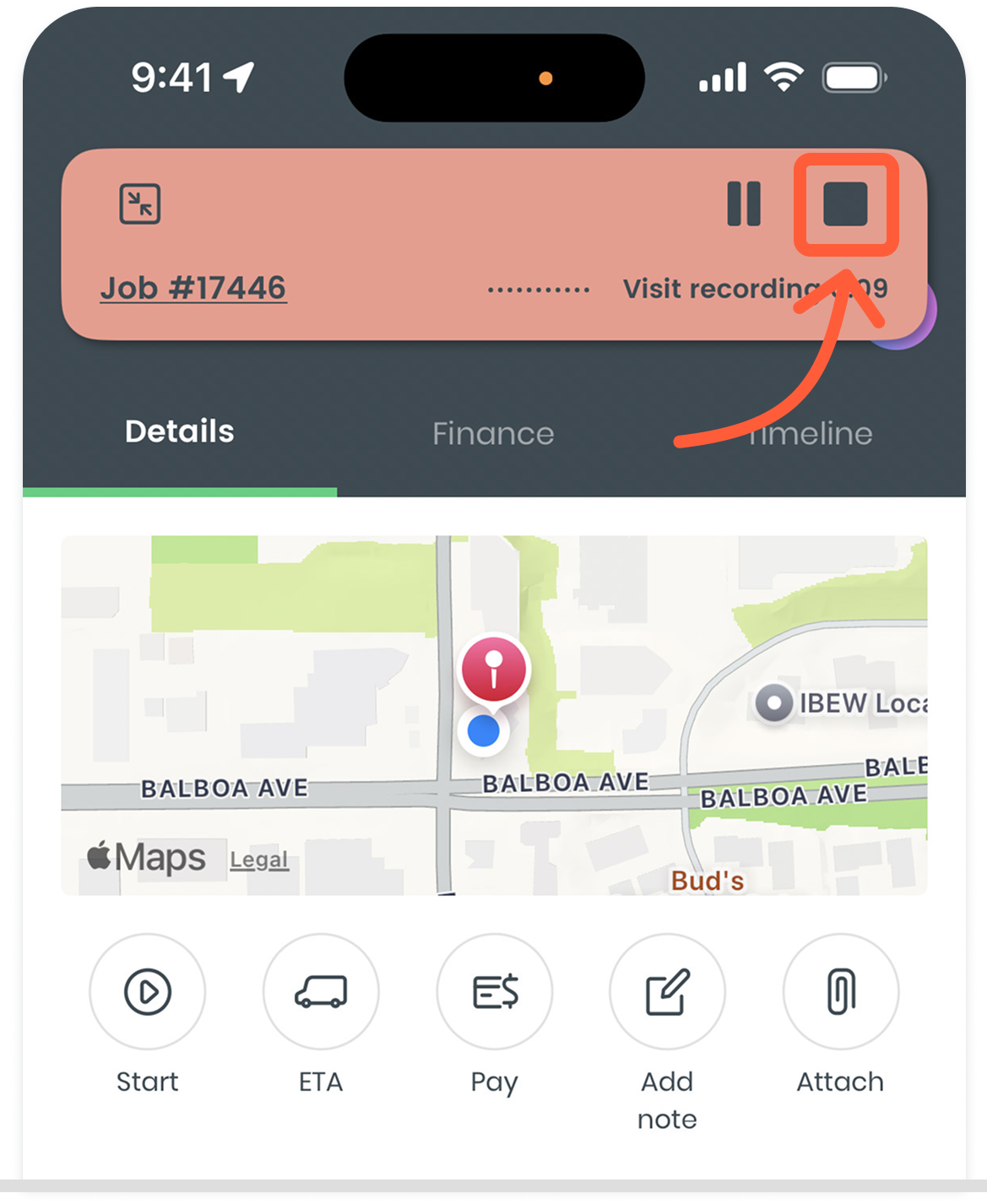
Task: Switch to the Timeline tab
Action: [811, 434]
